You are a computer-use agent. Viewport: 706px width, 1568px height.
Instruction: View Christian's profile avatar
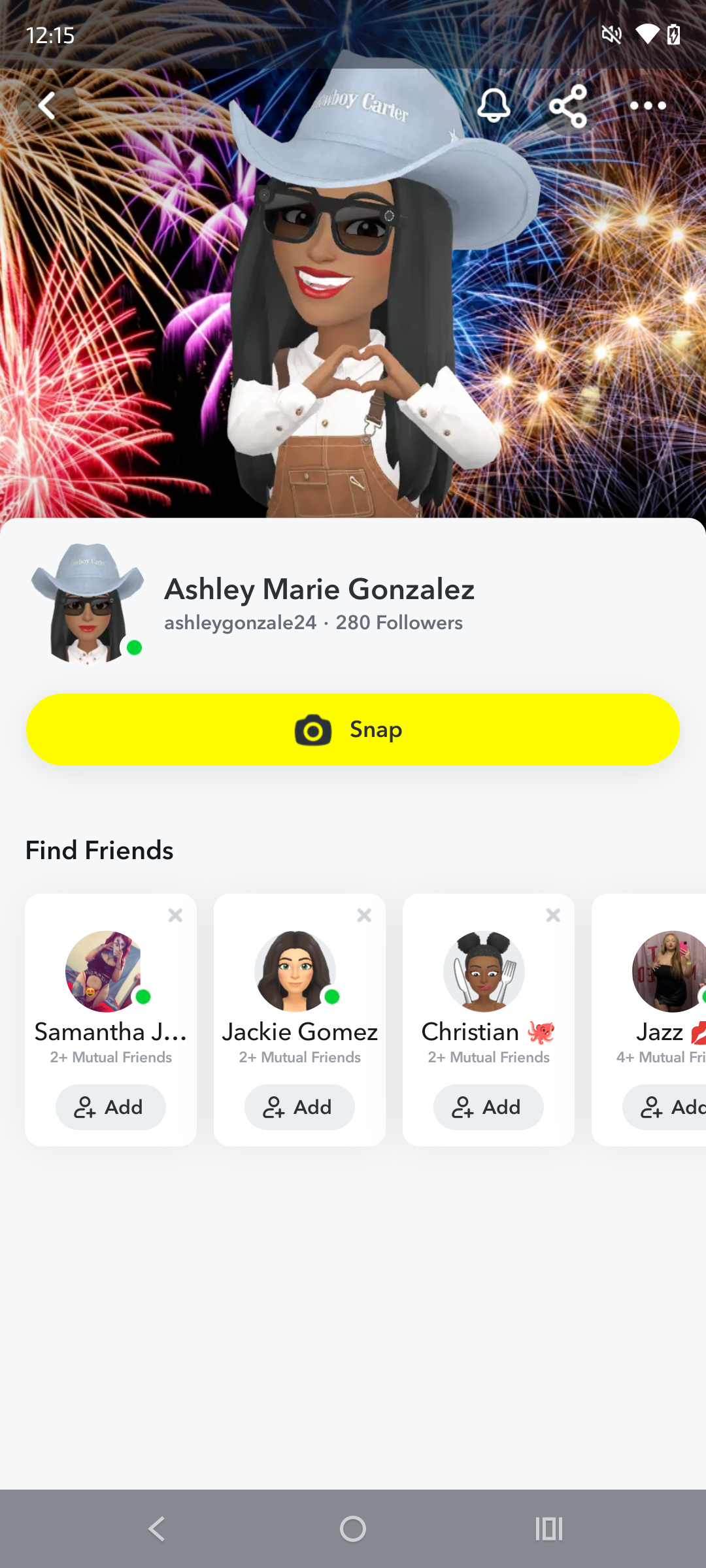(484, 972)
